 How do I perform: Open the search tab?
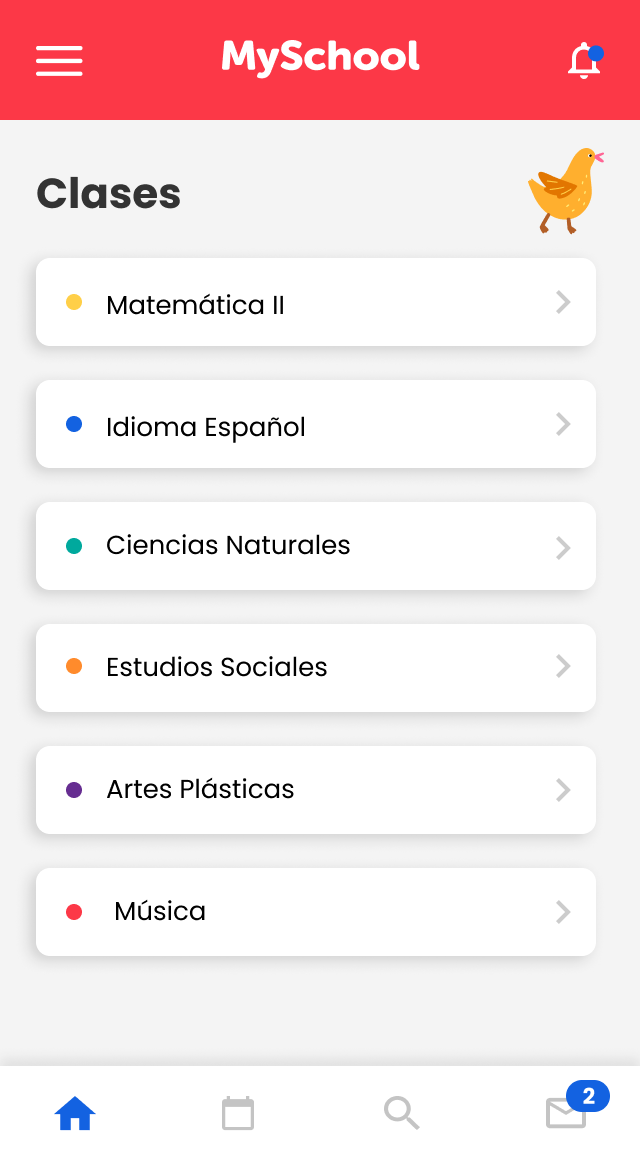[401, 1113]
